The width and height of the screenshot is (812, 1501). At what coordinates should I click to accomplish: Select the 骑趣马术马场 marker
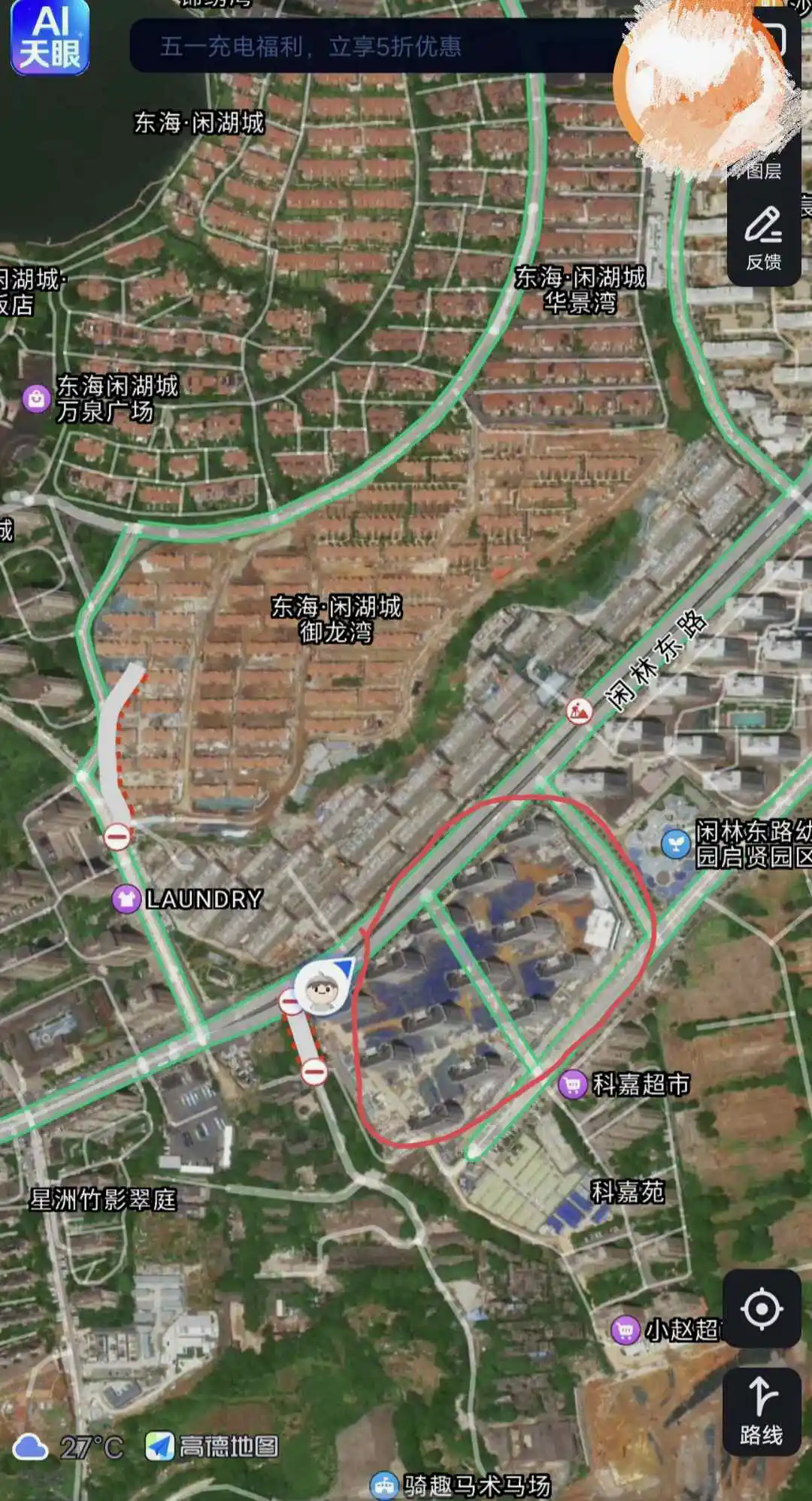point(384,1484)
